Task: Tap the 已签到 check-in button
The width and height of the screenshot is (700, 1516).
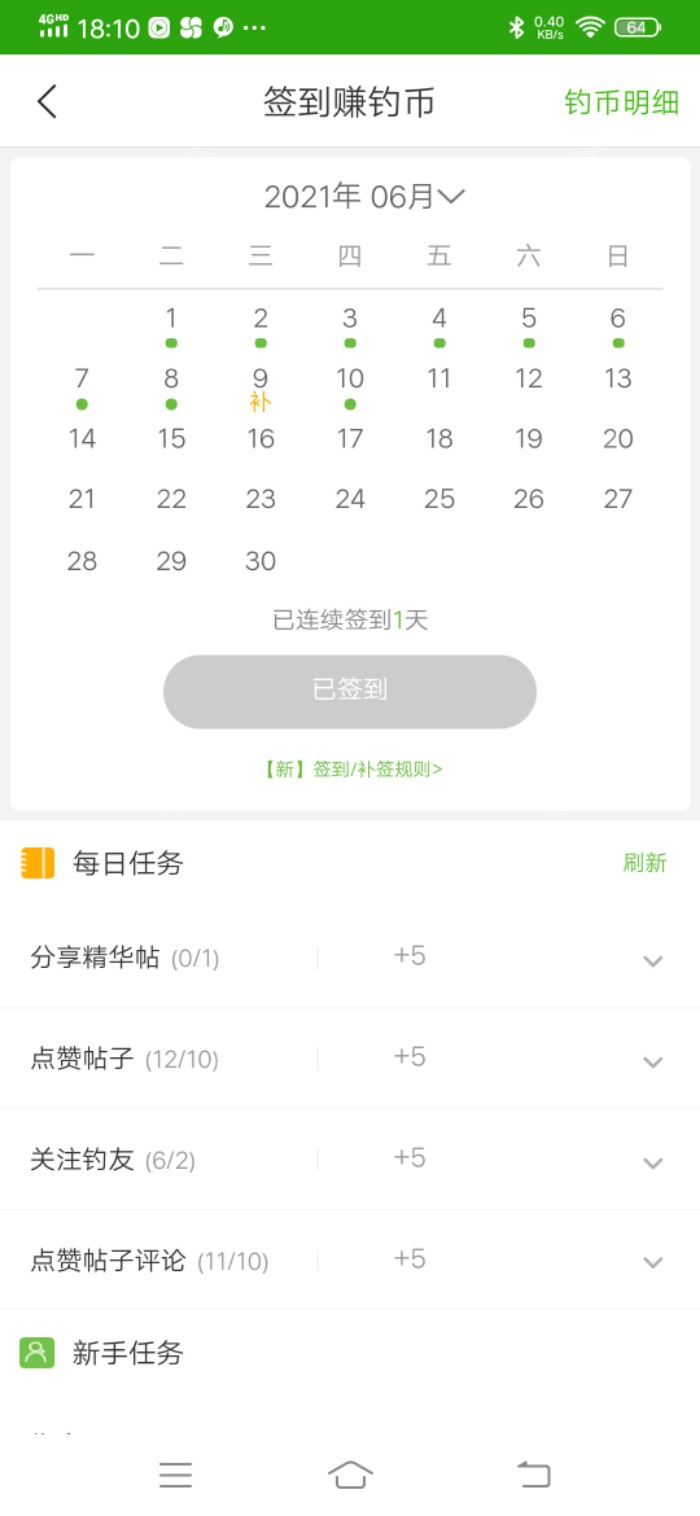Action: click(350, 691)
